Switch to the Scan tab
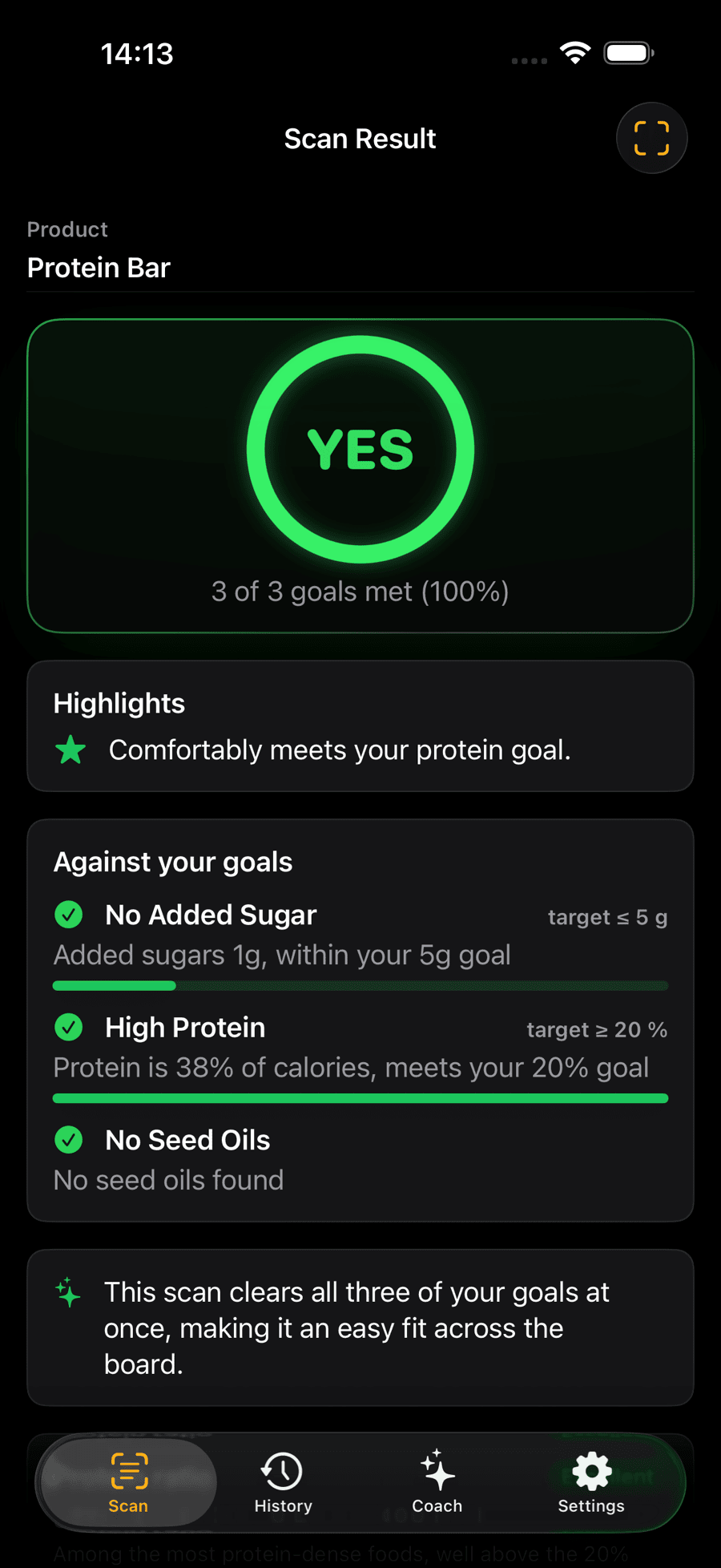The image size is (721, 1568). tap(129, 1482)
